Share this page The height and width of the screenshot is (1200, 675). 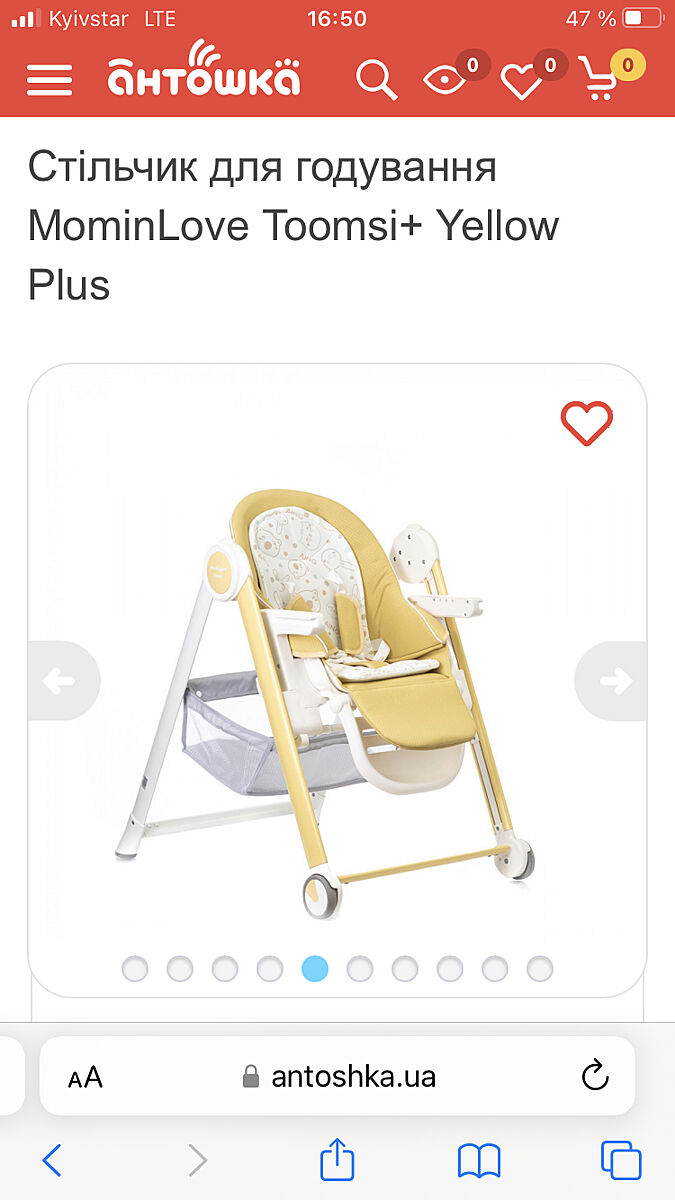338,1161
